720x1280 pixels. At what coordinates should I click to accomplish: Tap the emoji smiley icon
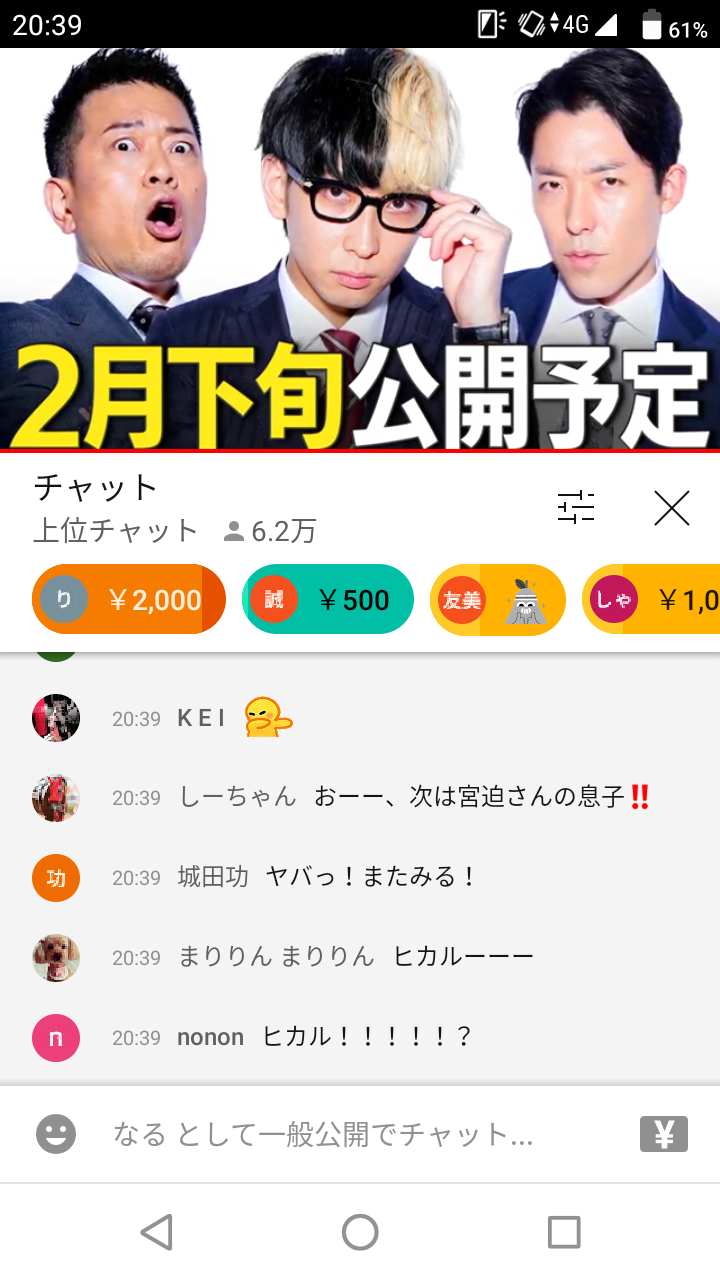(56, 1134)
